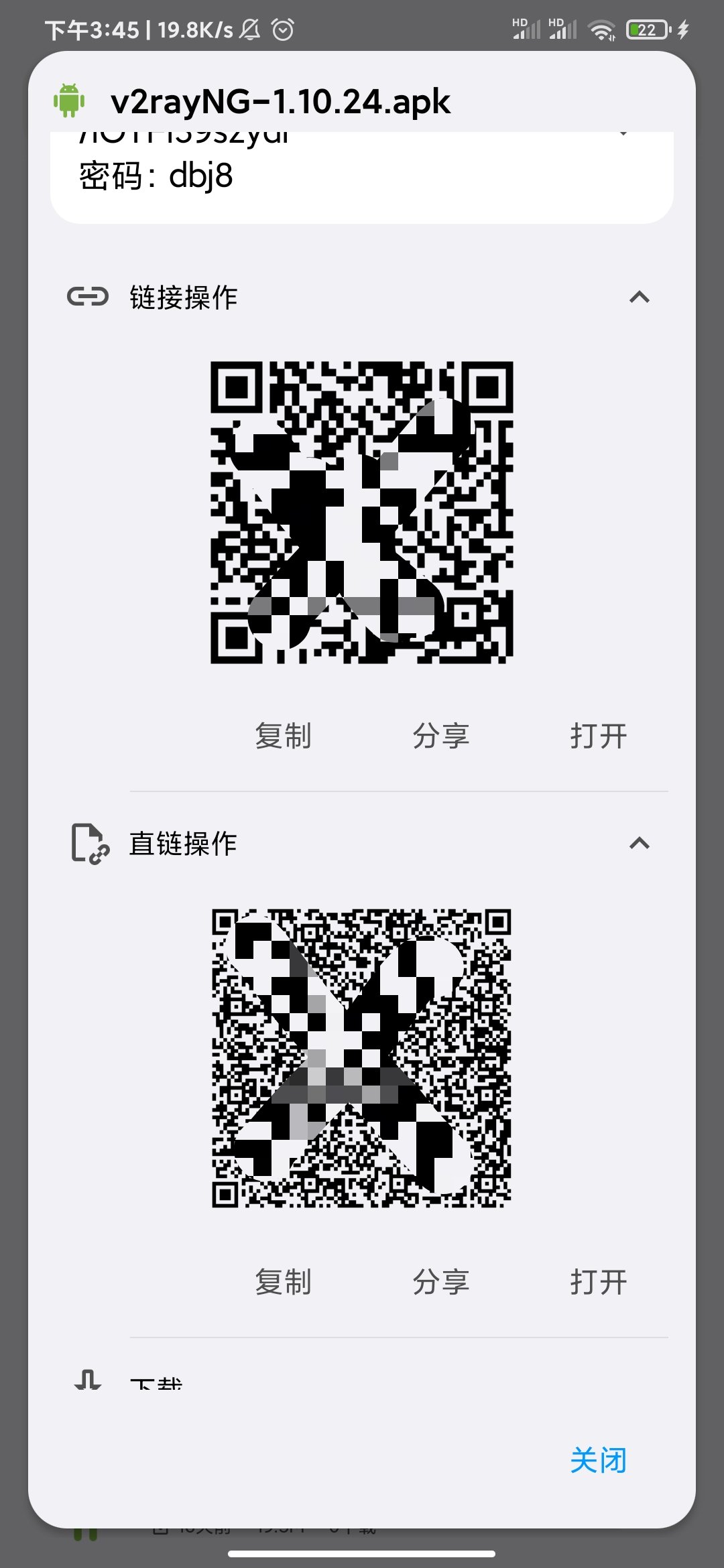Copy the link under 链接操作
The image size is (724, 1568).
[283, 736]
